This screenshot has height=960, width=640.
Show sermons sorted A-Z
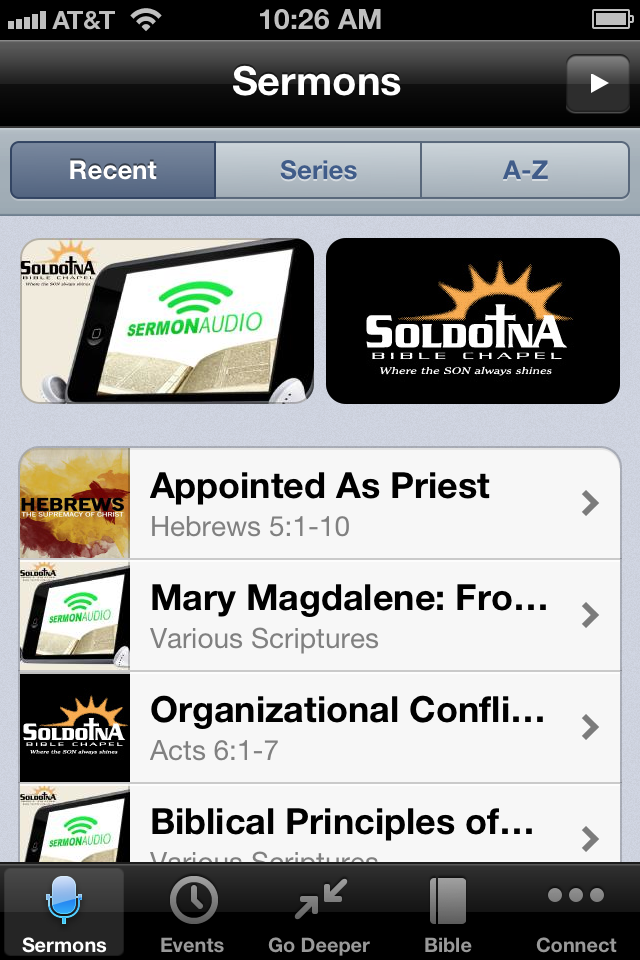(525, 170)
